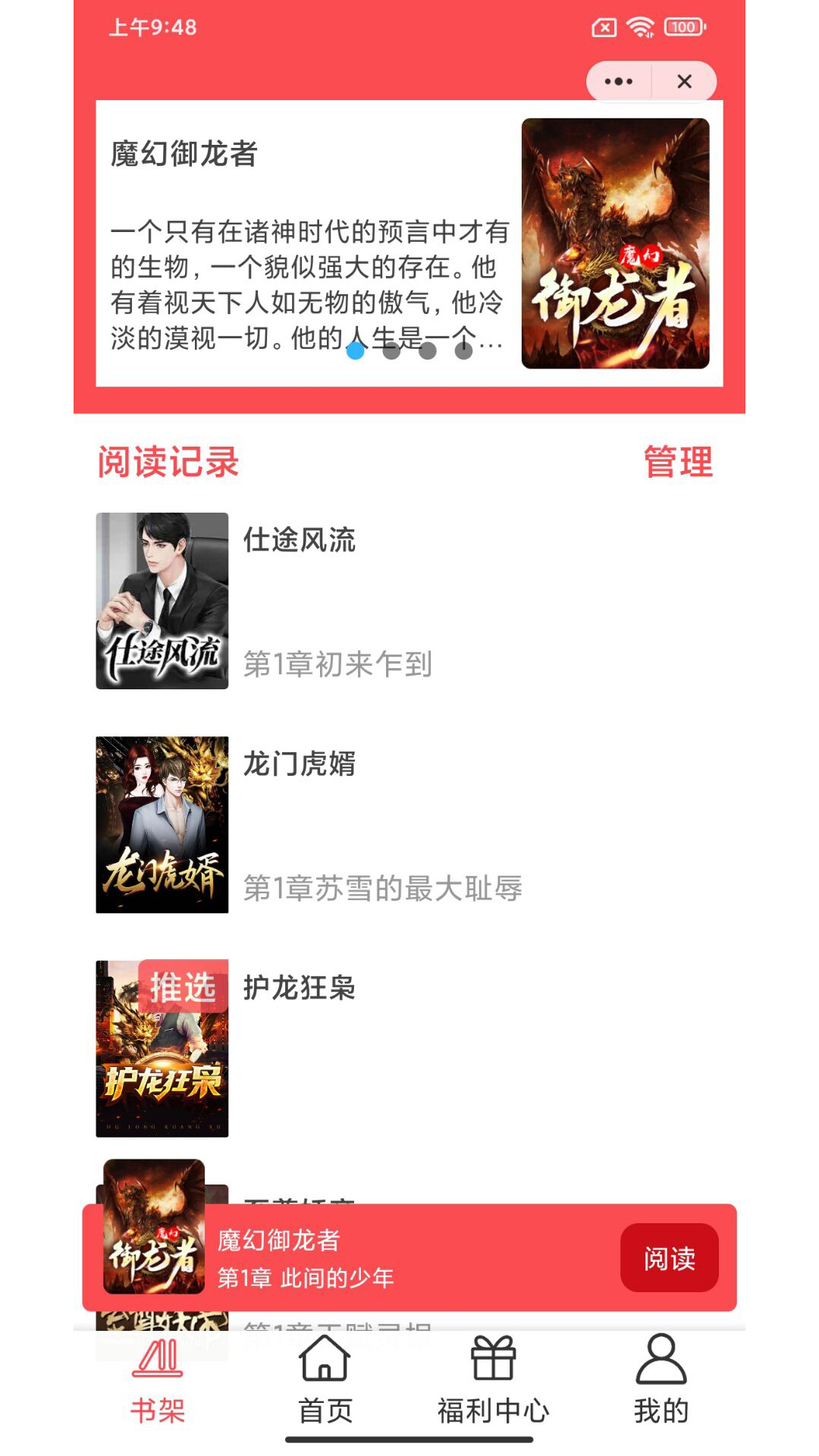Image resolution: width=819 pixels, height=1456 pixels.
Task: Close the mini-program with X button
Action: click(x=684, y=81)
